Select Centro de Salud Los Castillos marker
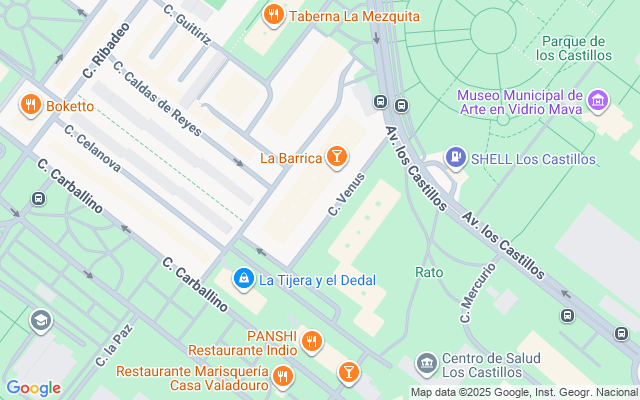This screenshot has height=400, width=640. [x=426, y=362]
